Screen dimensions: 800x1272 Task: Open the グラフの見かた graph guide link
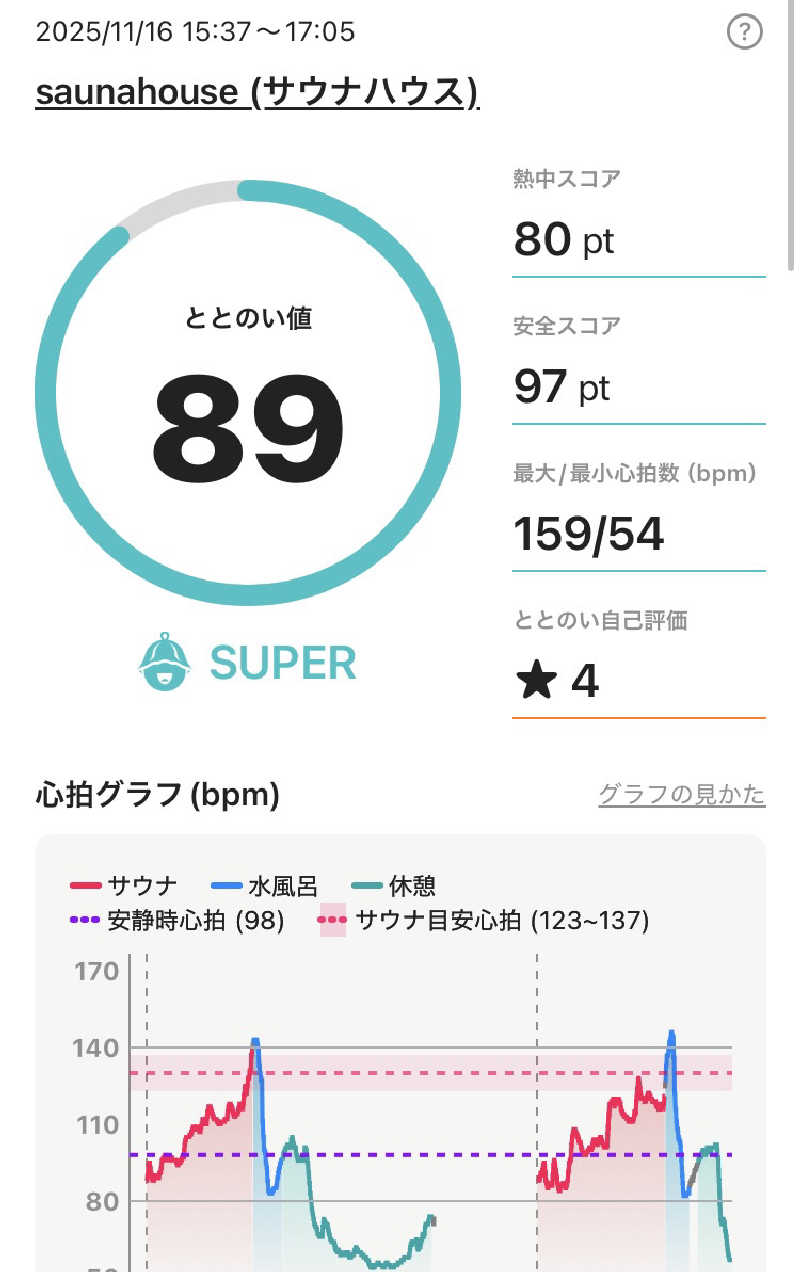(681, 795)
